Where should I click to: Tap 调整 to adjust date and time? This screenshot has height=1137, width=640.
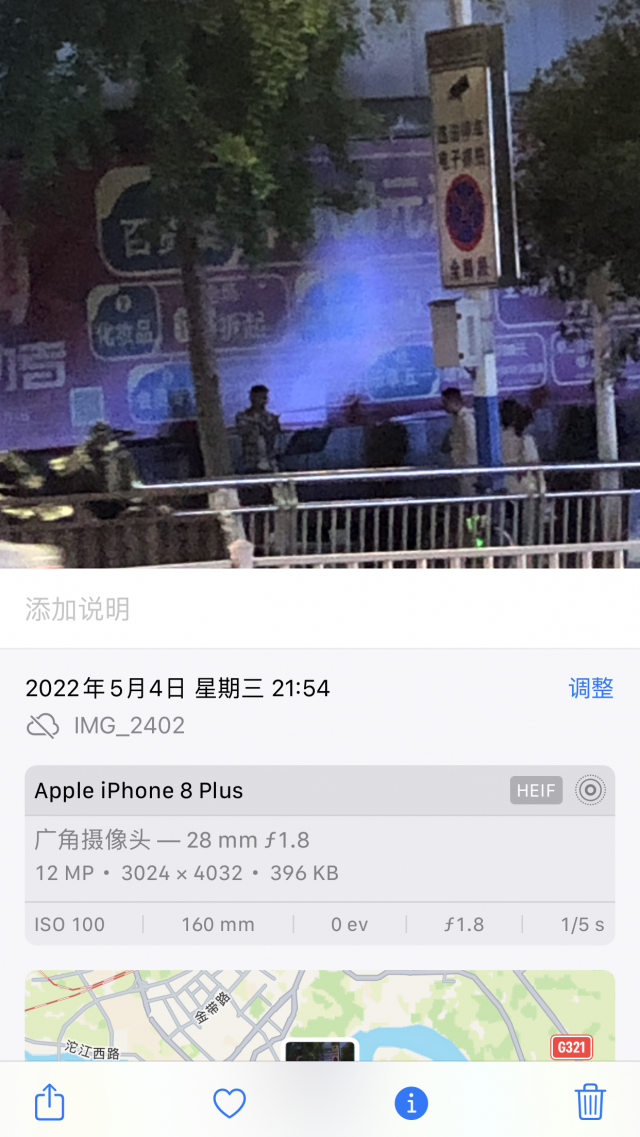pos(590,688)
